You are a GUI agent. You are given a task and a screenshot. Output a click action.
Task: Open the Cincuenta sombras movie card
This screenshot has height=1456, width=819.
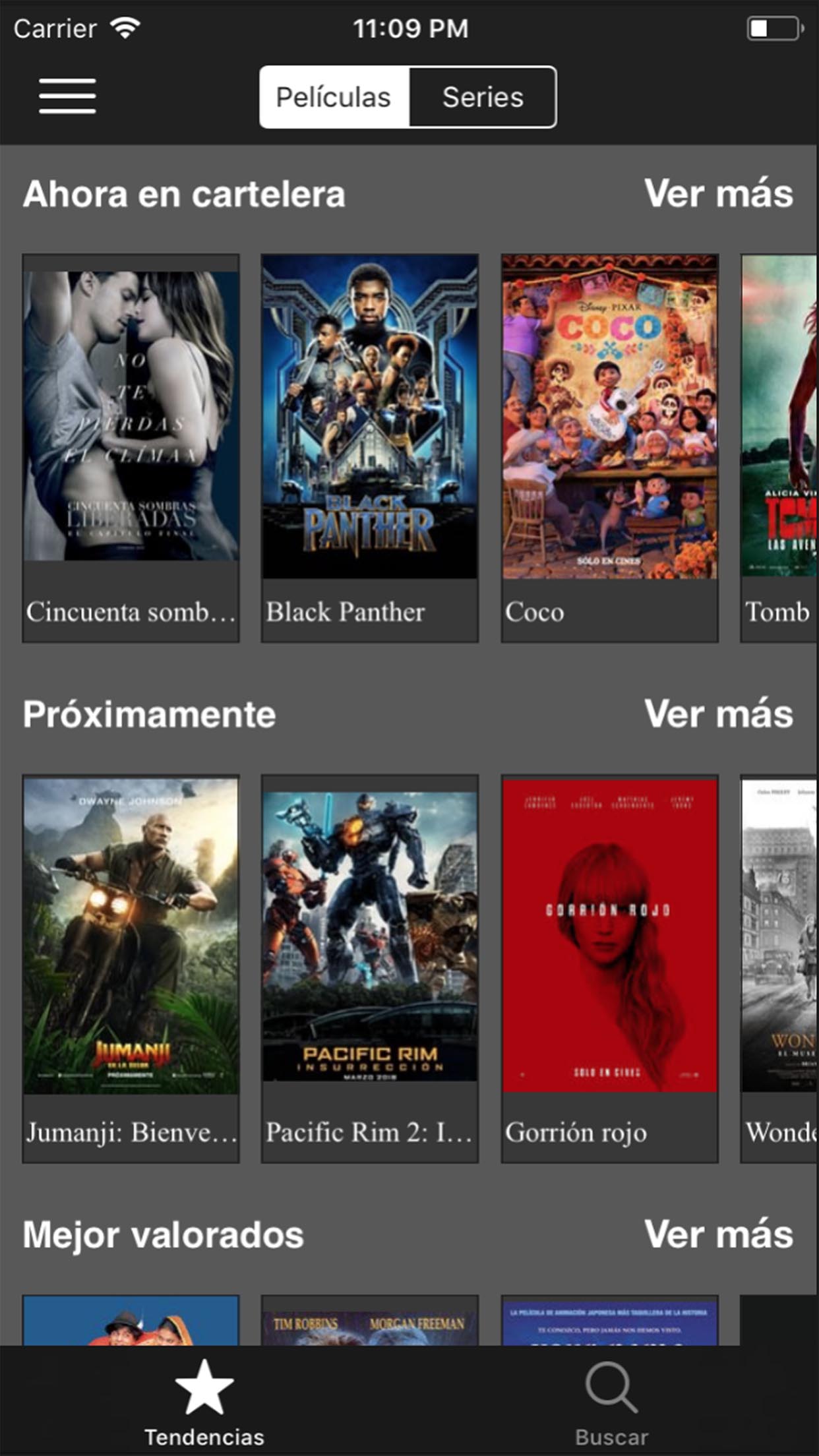[131, 448]
